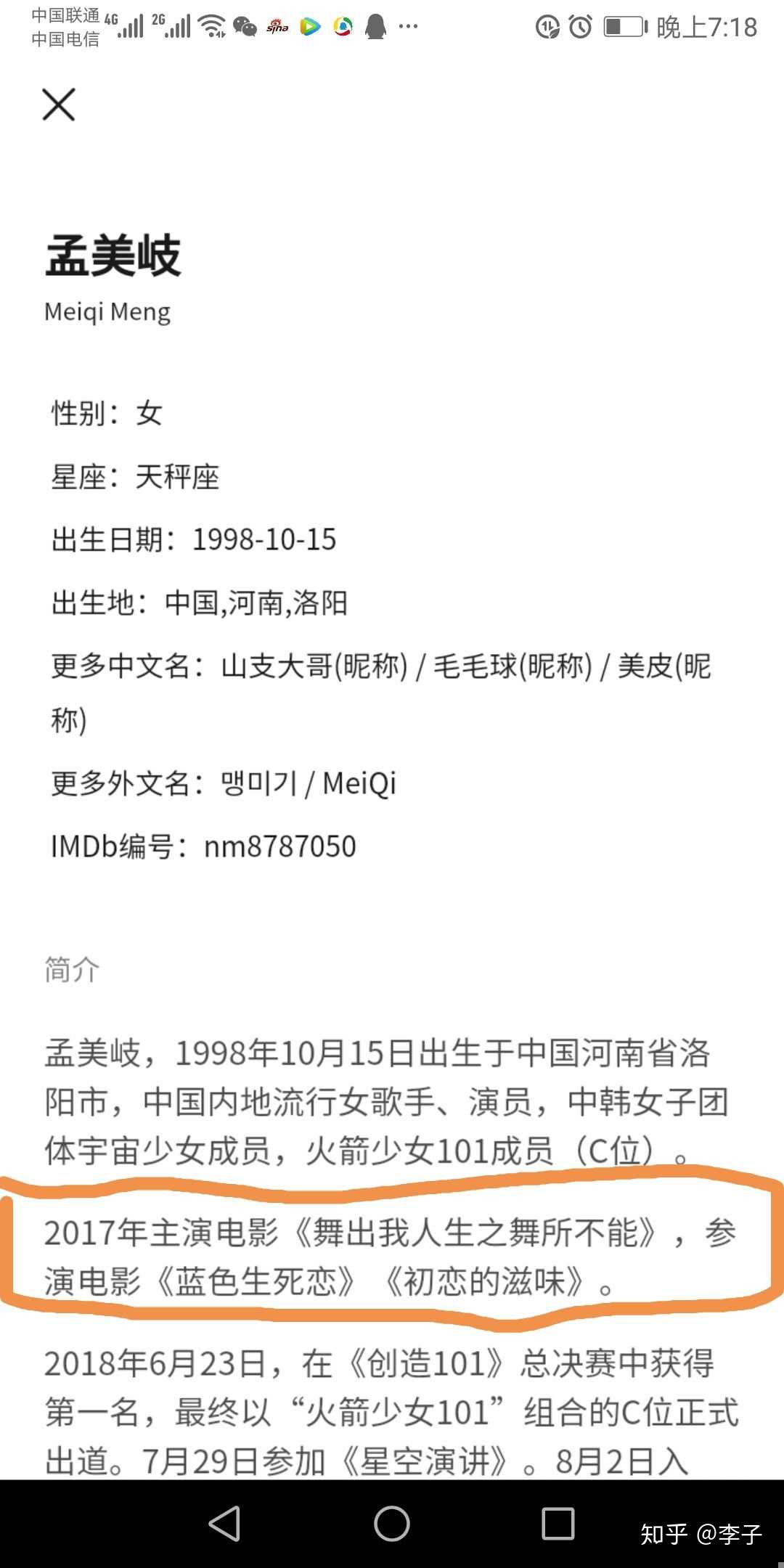Viewport: 784px width, 1568px height.
Task: Go to the home screen
Action: tap(392, 1523)
